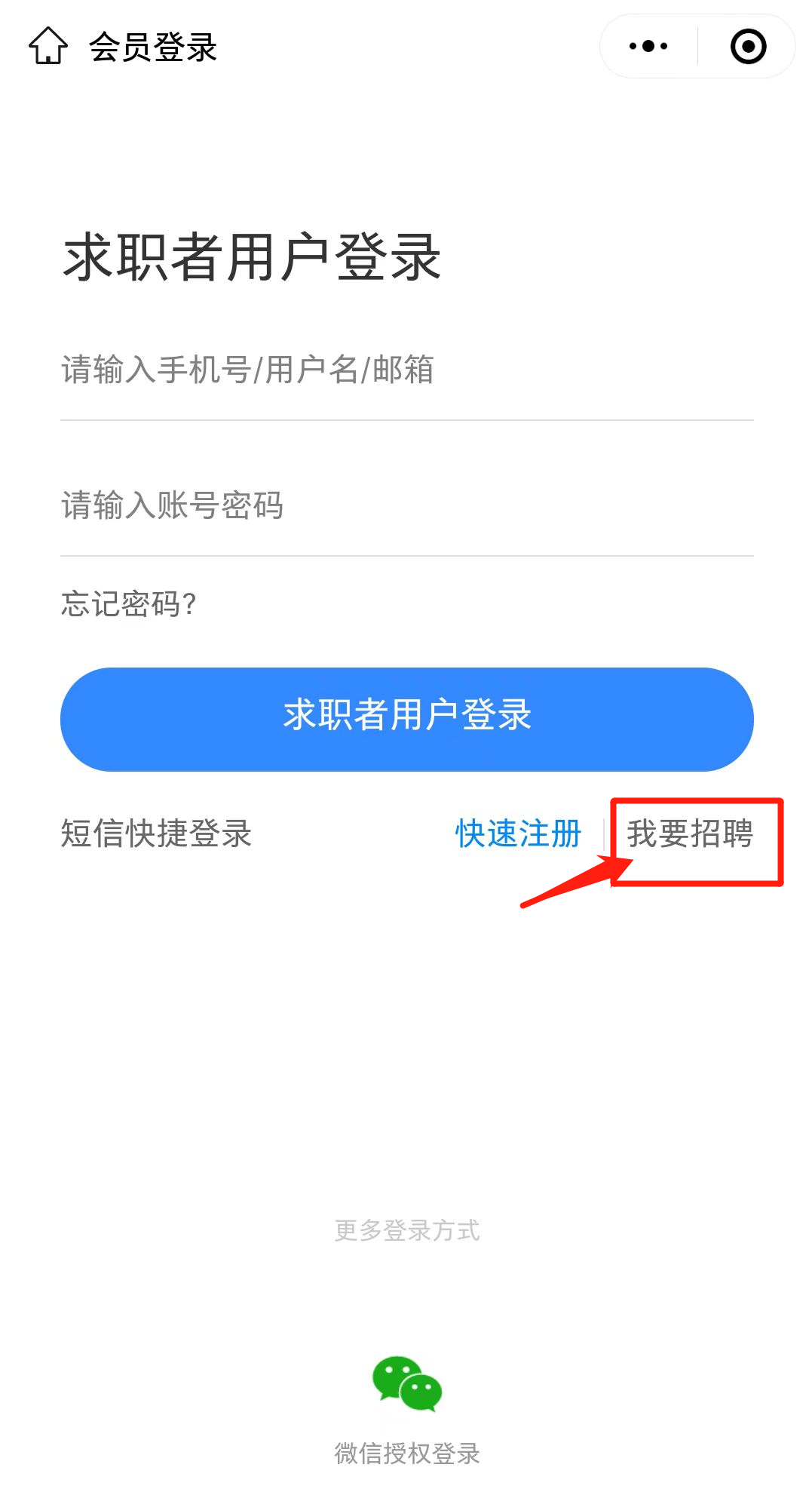Select 我要招聘 to log in as a recruiter

pos(690,833)
